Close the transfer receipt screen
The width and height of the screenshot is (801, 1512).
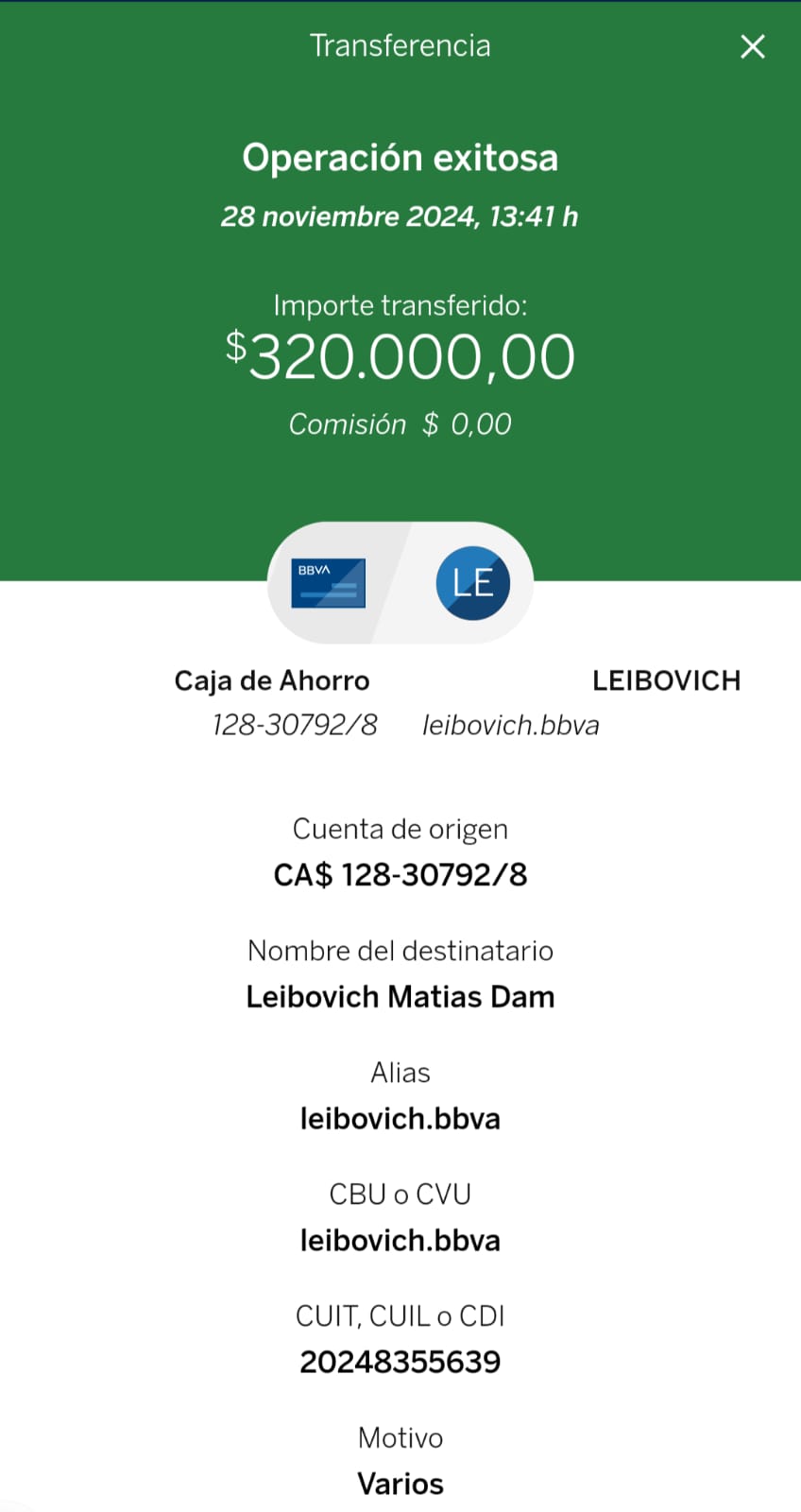pyautogui.click(x=752, y=46)
